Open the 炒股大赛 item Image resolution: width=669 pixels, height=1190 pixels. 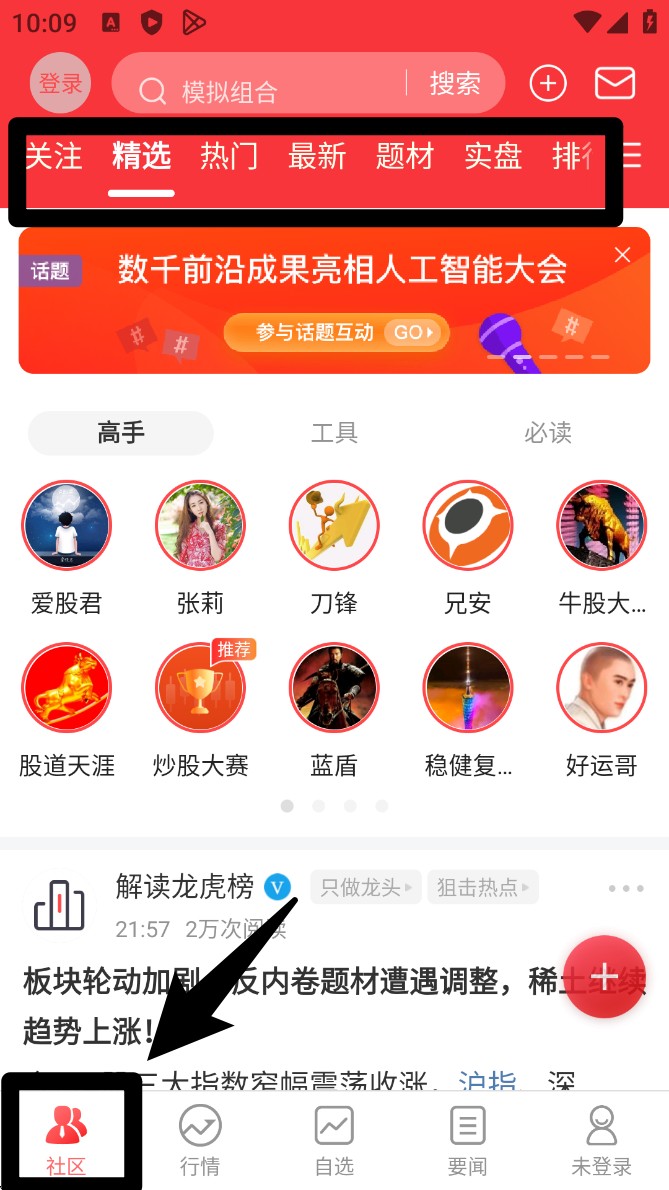tap(200, 688)
